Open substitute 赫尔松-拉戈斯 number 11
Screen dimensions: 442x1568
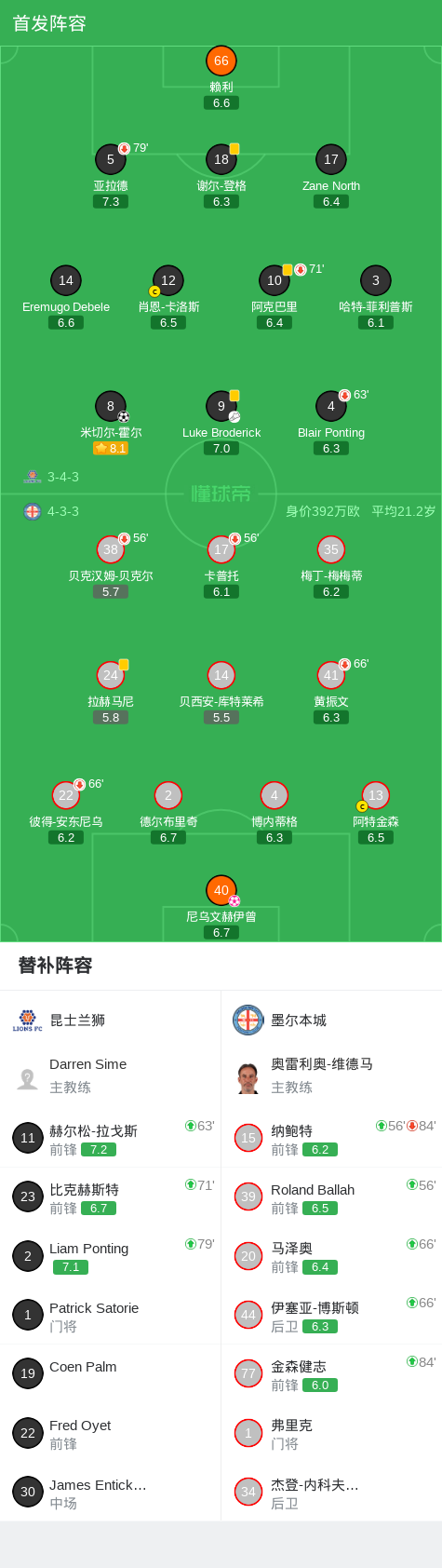click(111, 1139)
